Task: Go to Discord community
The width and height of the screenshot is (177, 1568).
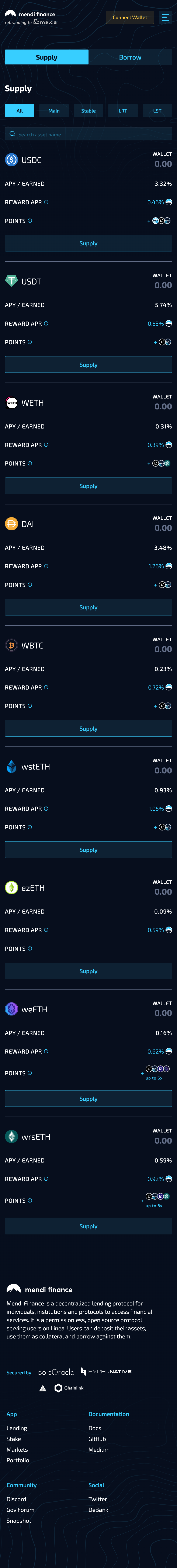Action: click(16, 1499)
